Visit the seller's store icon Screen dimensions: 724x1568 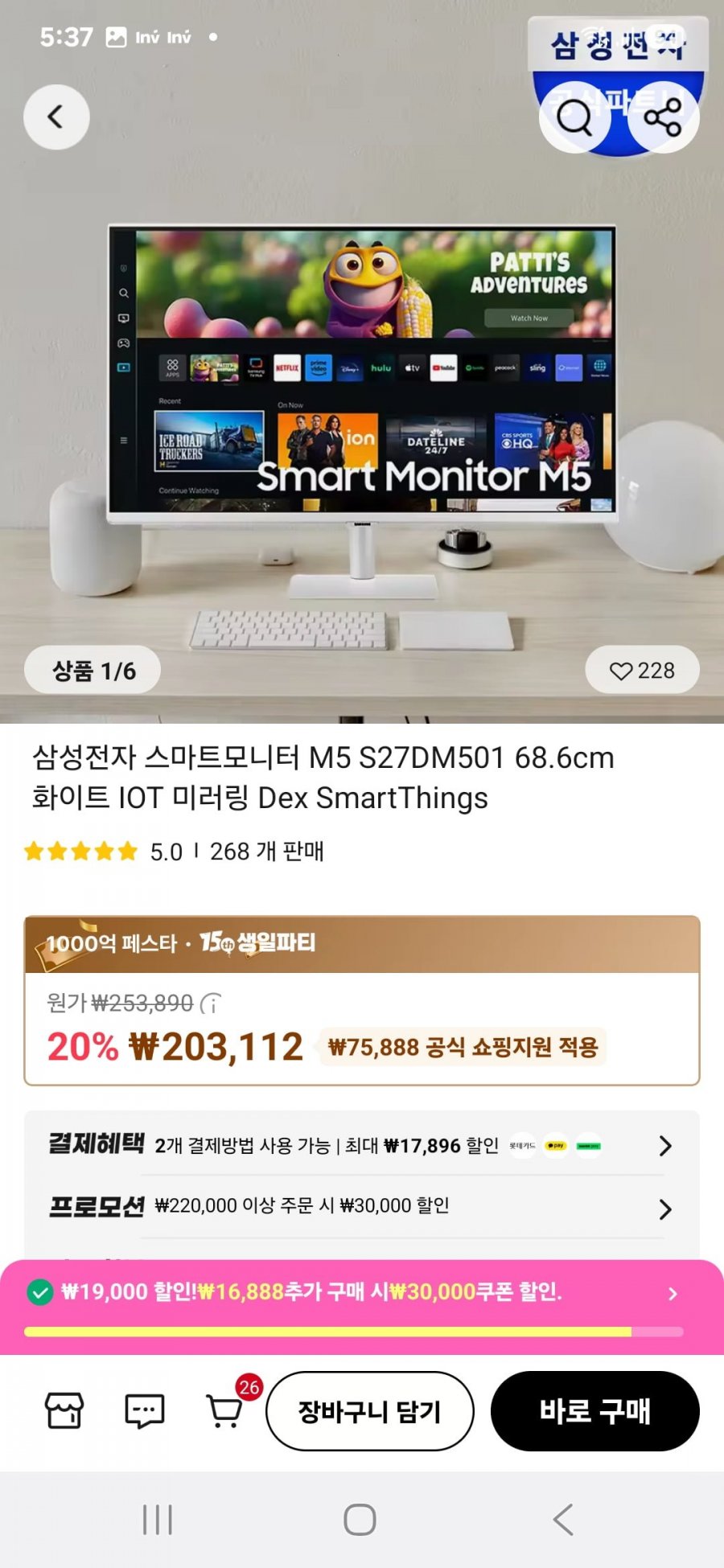(64, 1410)
